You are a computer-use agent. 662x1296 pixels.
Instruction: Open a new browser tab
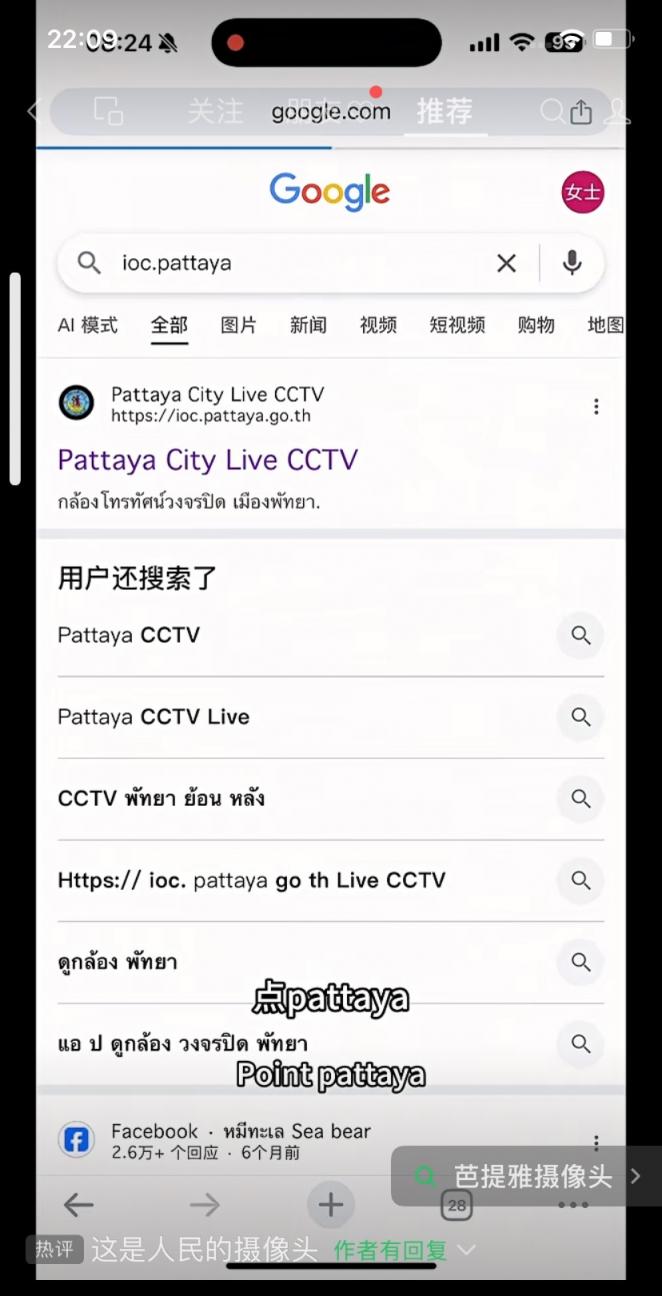[x=331, y=1205]
